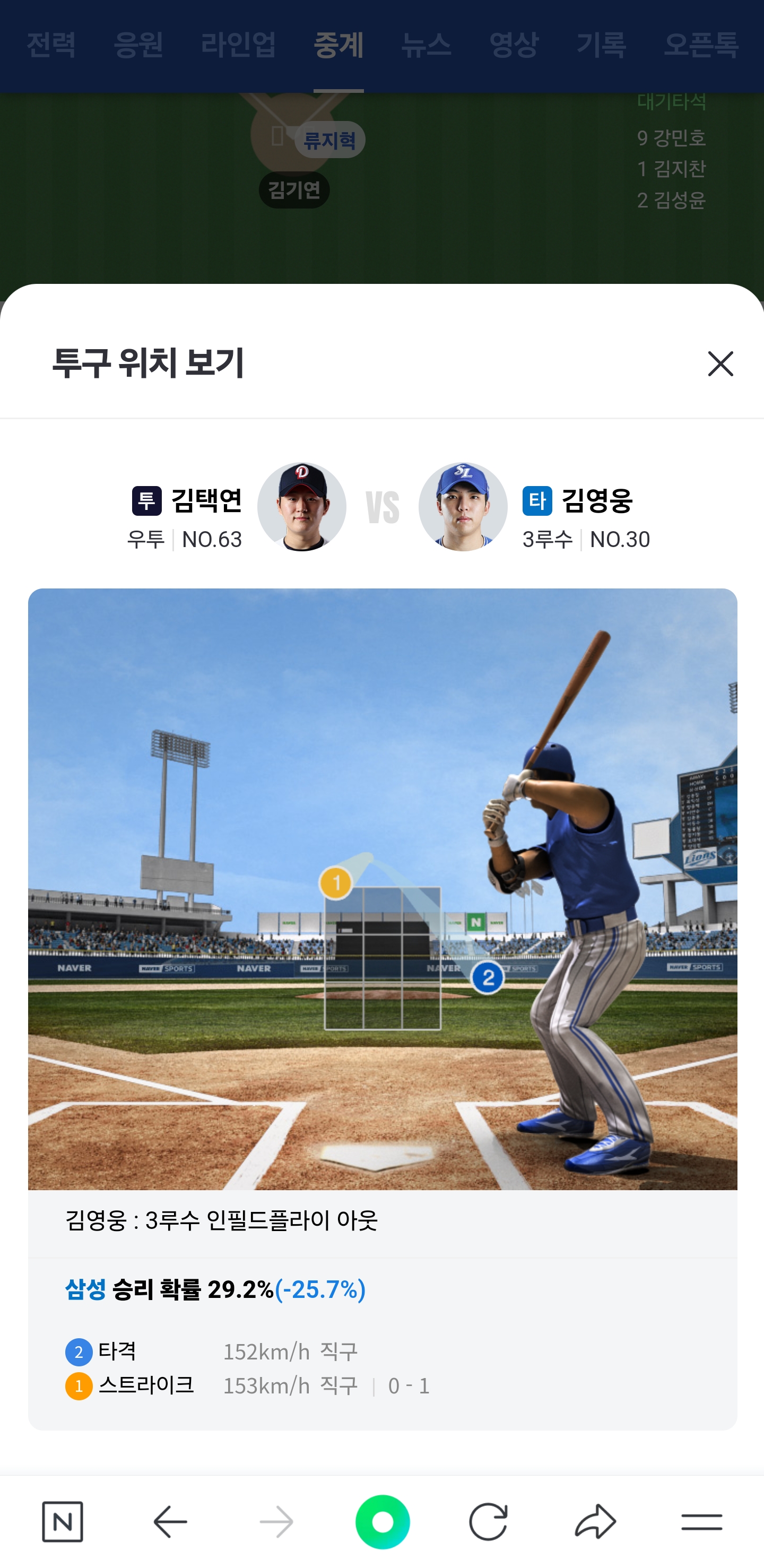
Task: Share this page
Action: pos(595,1521)
